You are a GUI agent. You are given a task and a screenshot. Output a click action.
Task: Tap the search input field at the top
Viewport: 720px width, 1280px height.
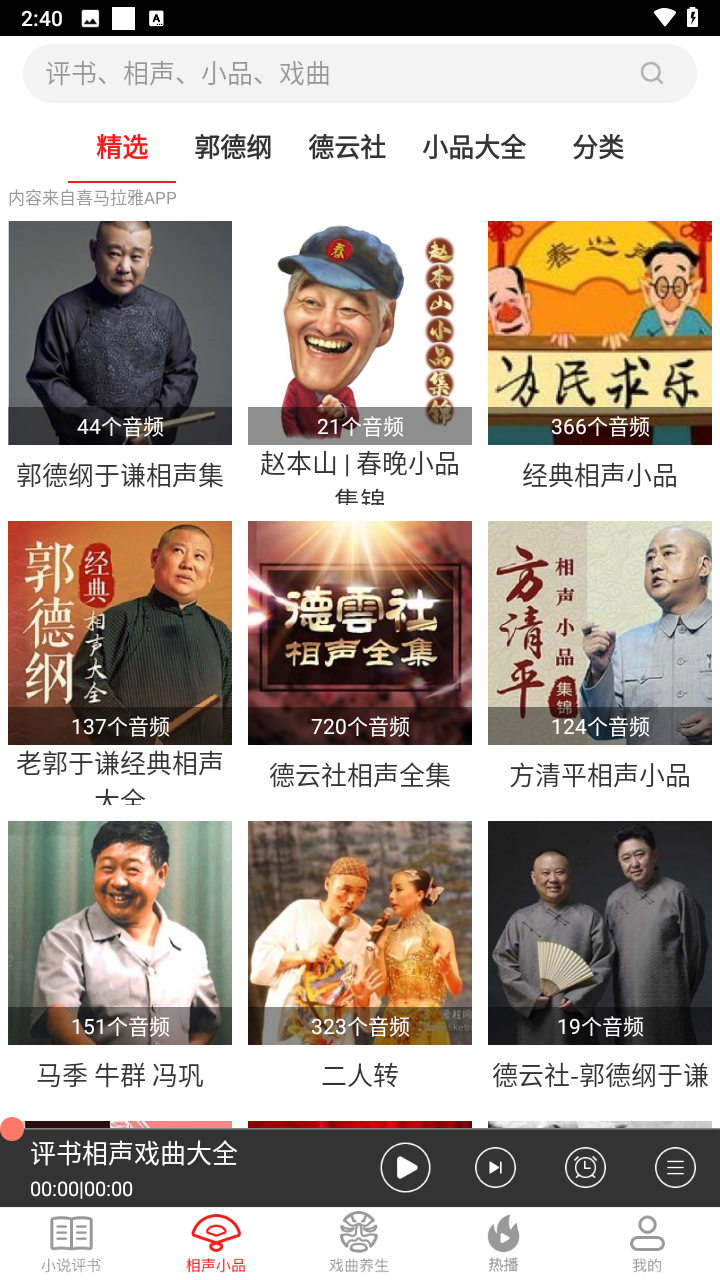click(x=300, y=73)
